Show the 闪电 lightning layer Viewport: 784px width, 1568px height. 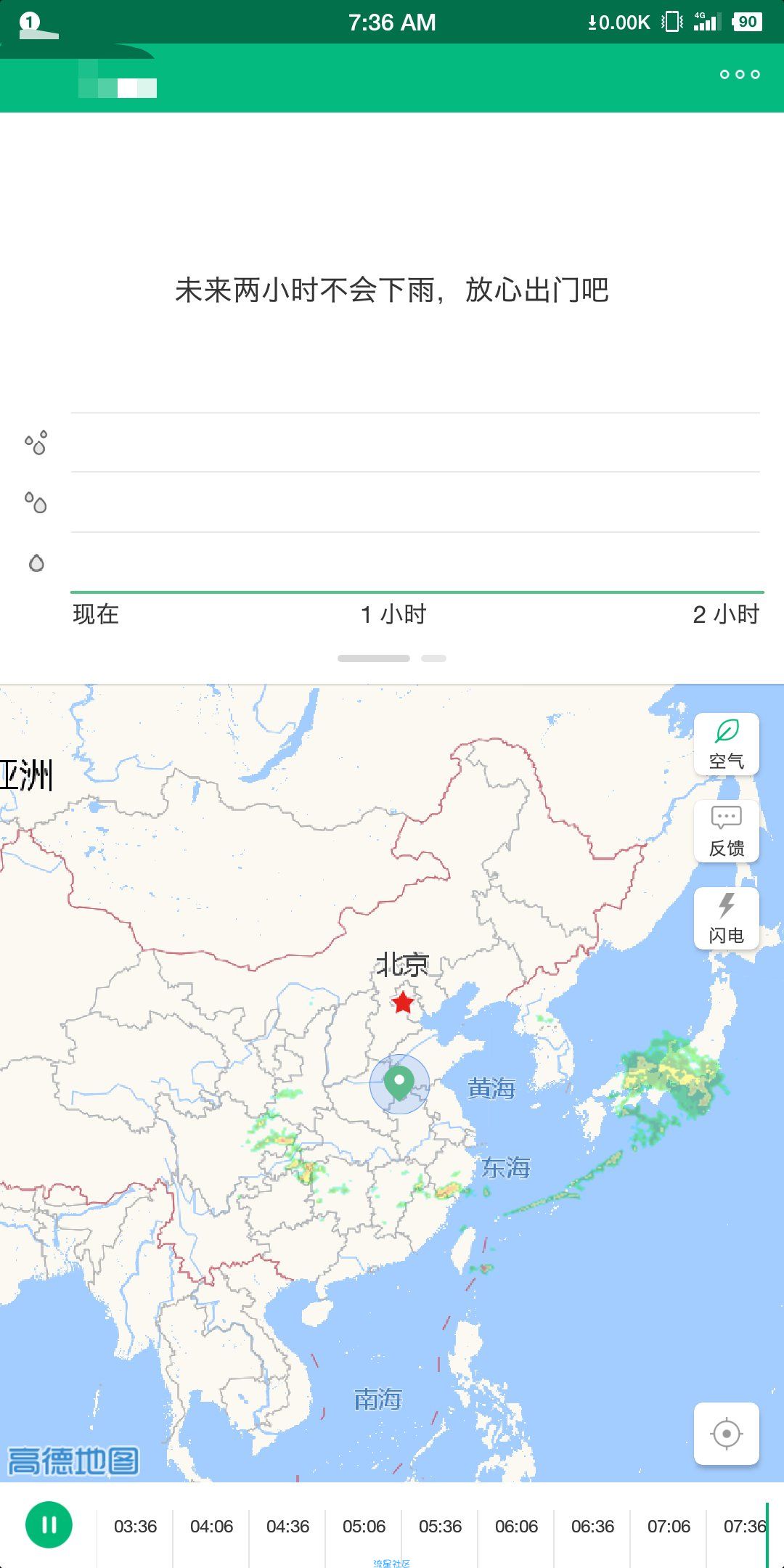coord(726,918)
